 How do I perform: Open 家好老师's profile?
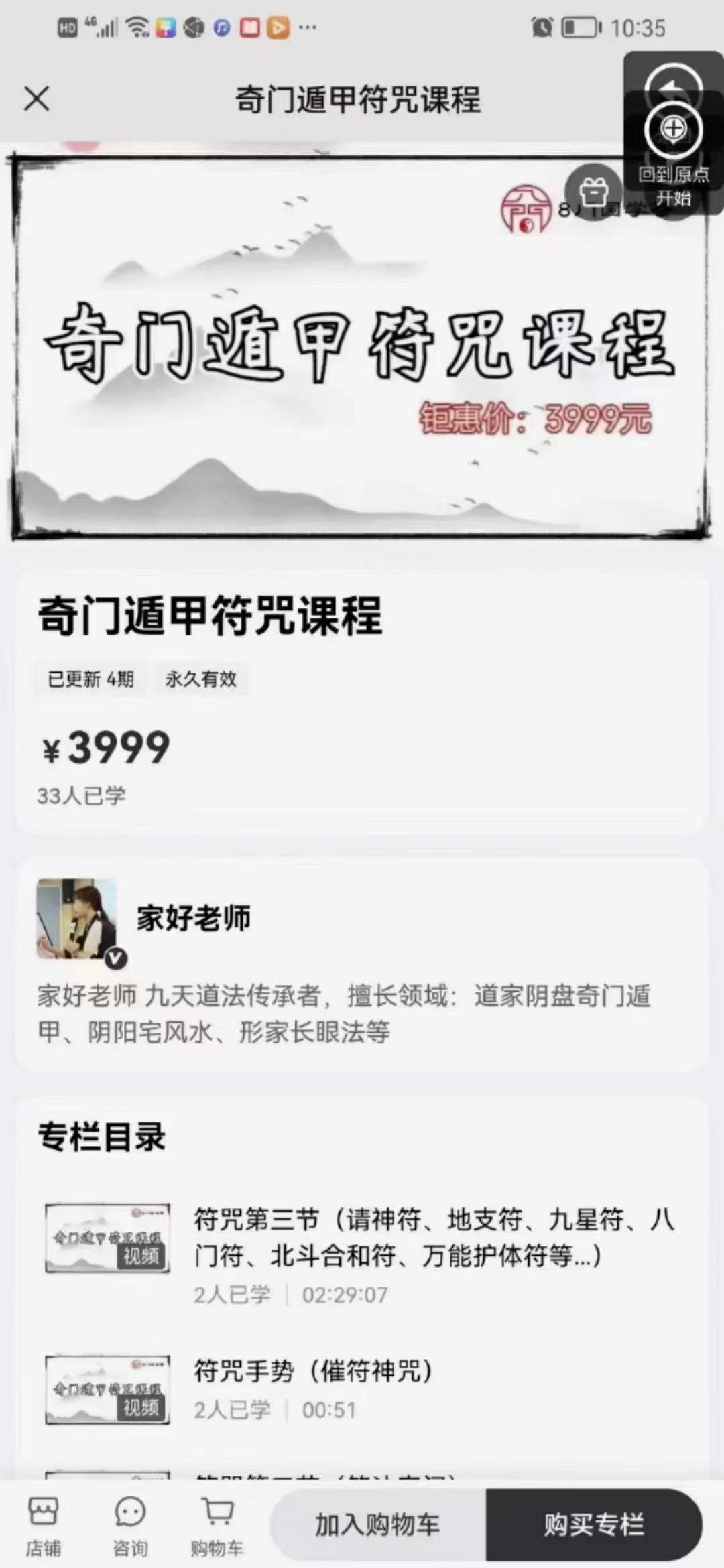pyautogui.click(x=193, y=918)
